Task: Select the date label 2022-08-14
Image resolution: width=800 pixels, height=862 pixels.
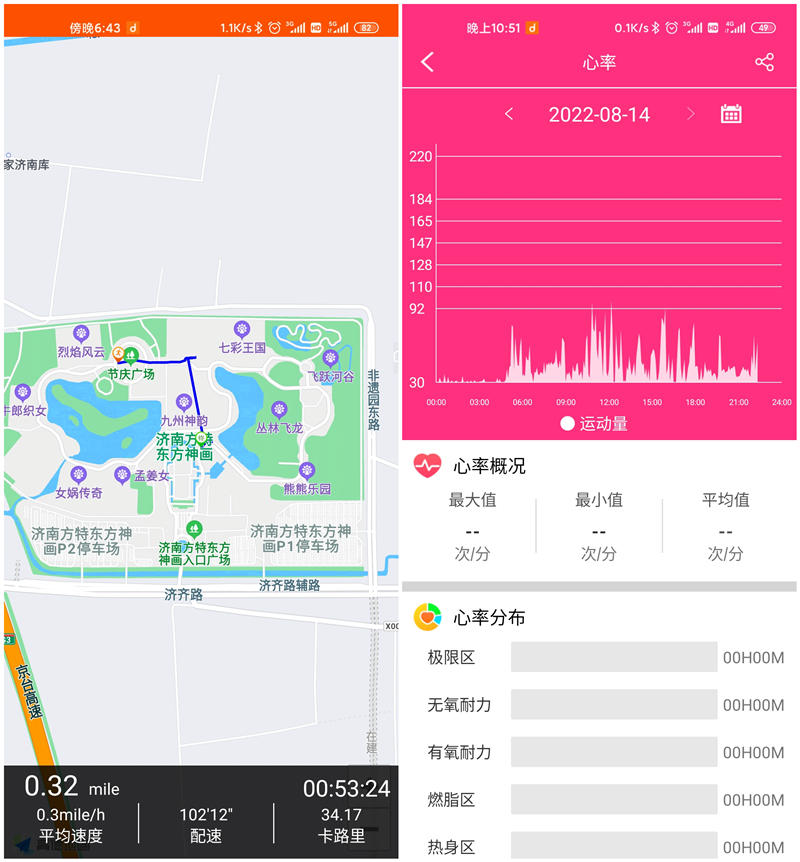Action: [x=601, y=114]
